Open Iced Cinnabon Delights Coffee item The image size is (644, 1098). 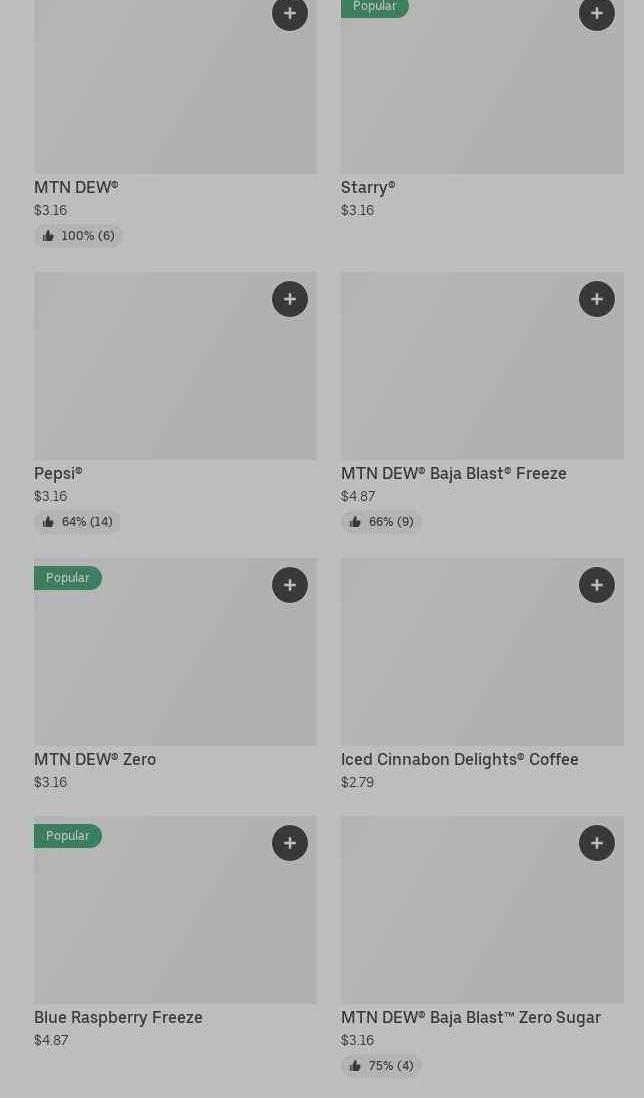[x=482, y=665]
